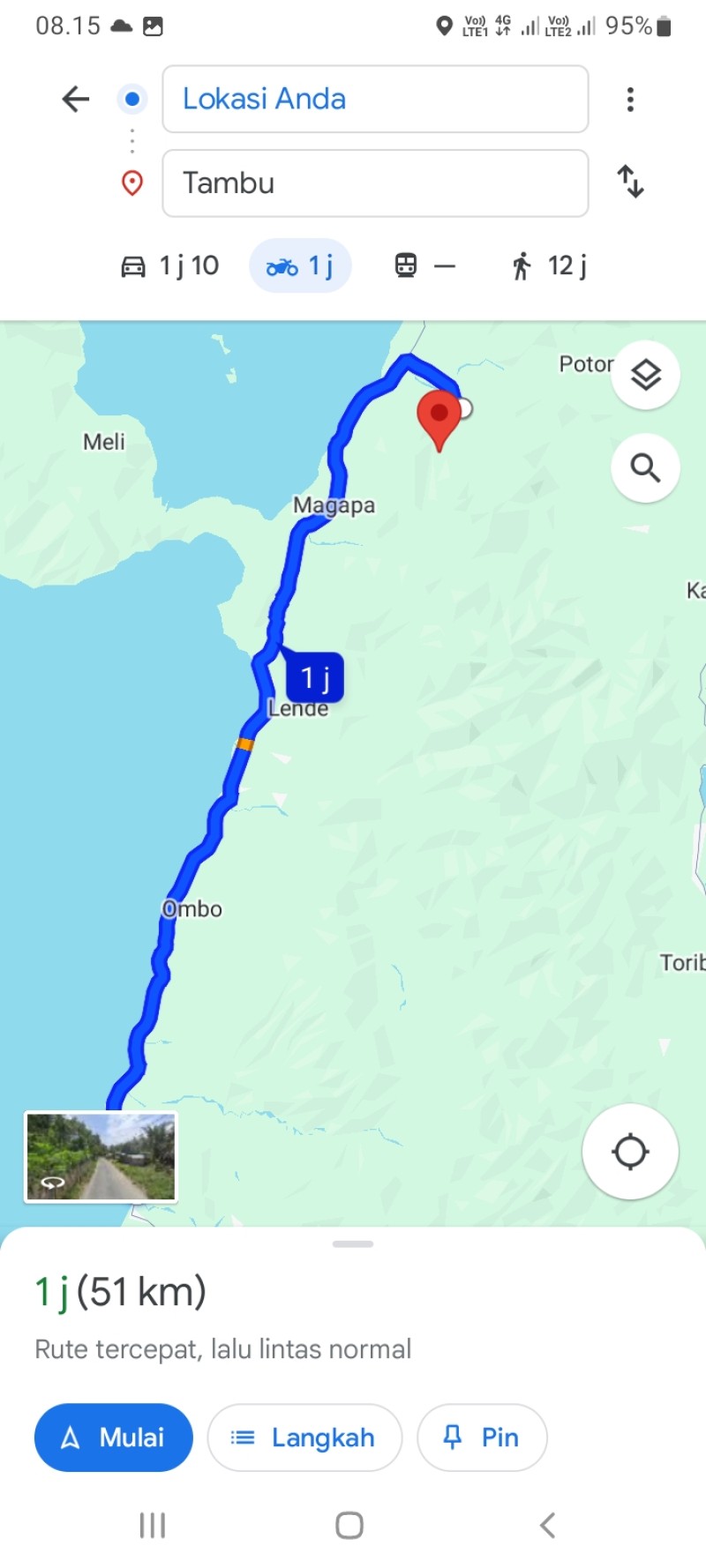Open the map layers button
This screenshot has width=706, height=1568.
(x=646, y=375)
